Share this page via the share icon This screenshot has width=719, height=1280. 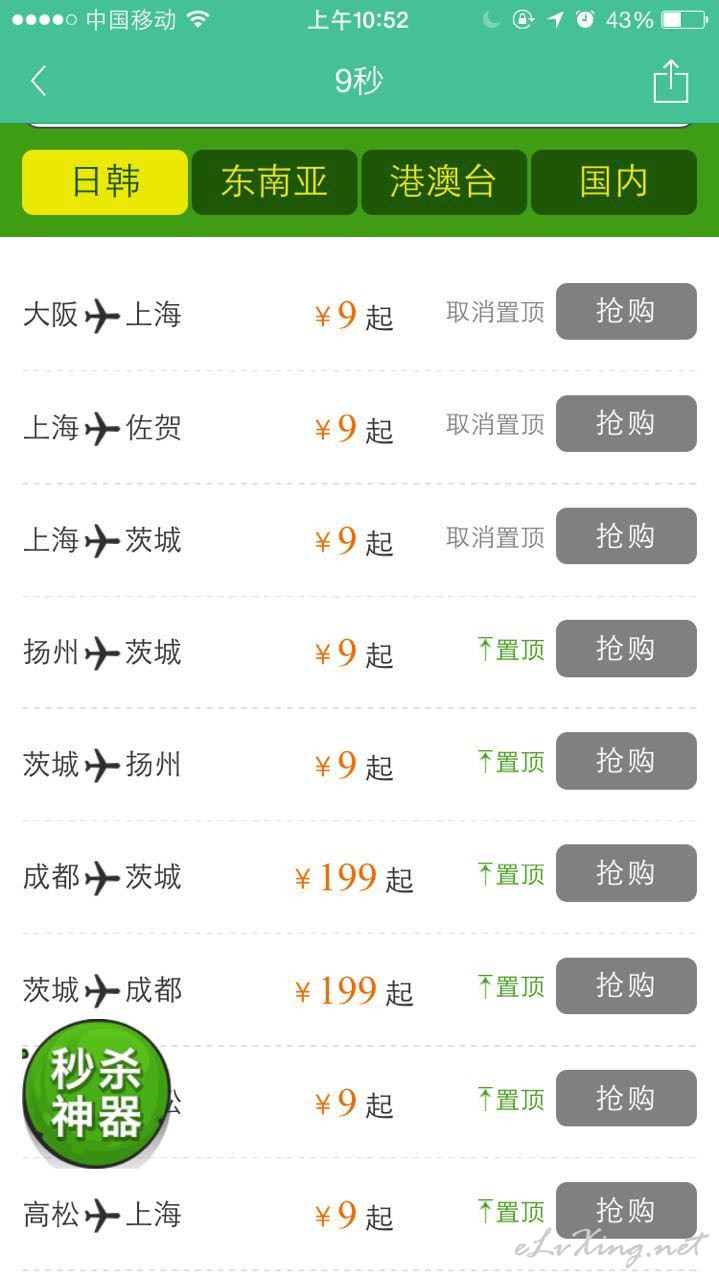[671, 81]
